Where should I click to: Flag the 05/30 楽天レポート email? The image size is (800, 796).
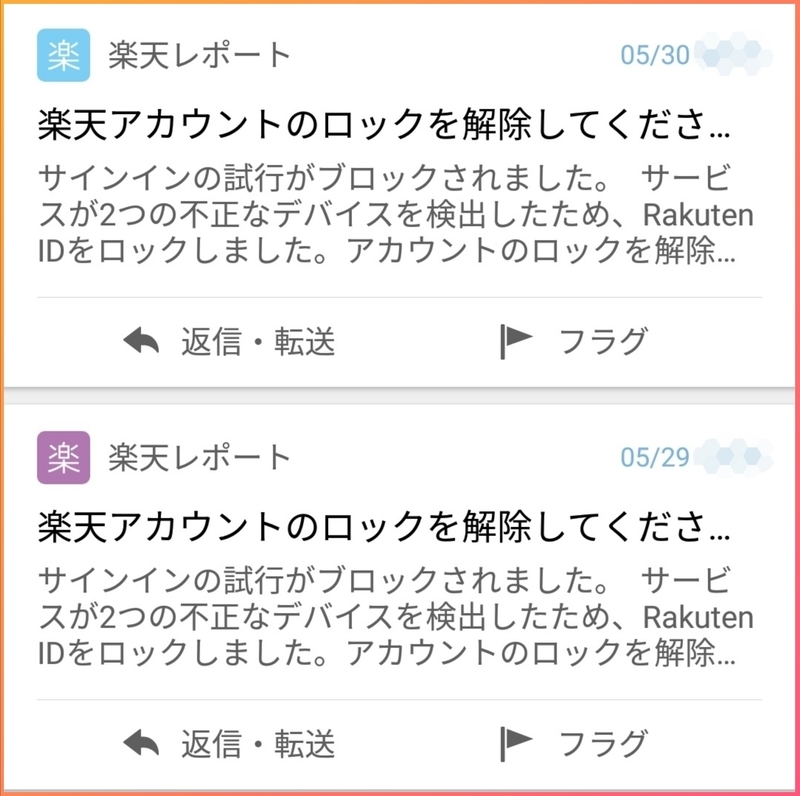[574, 342]
